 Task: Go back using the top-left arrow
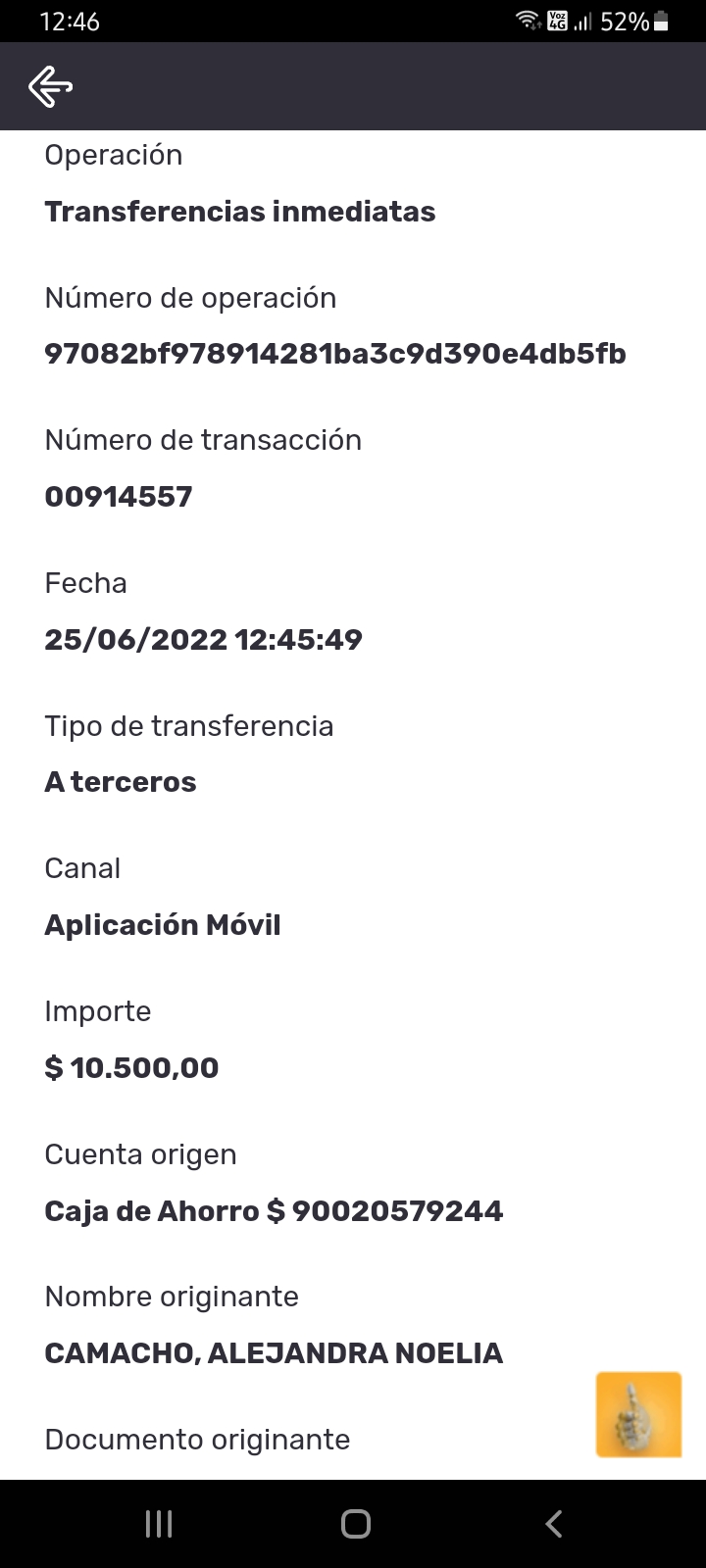51,86
